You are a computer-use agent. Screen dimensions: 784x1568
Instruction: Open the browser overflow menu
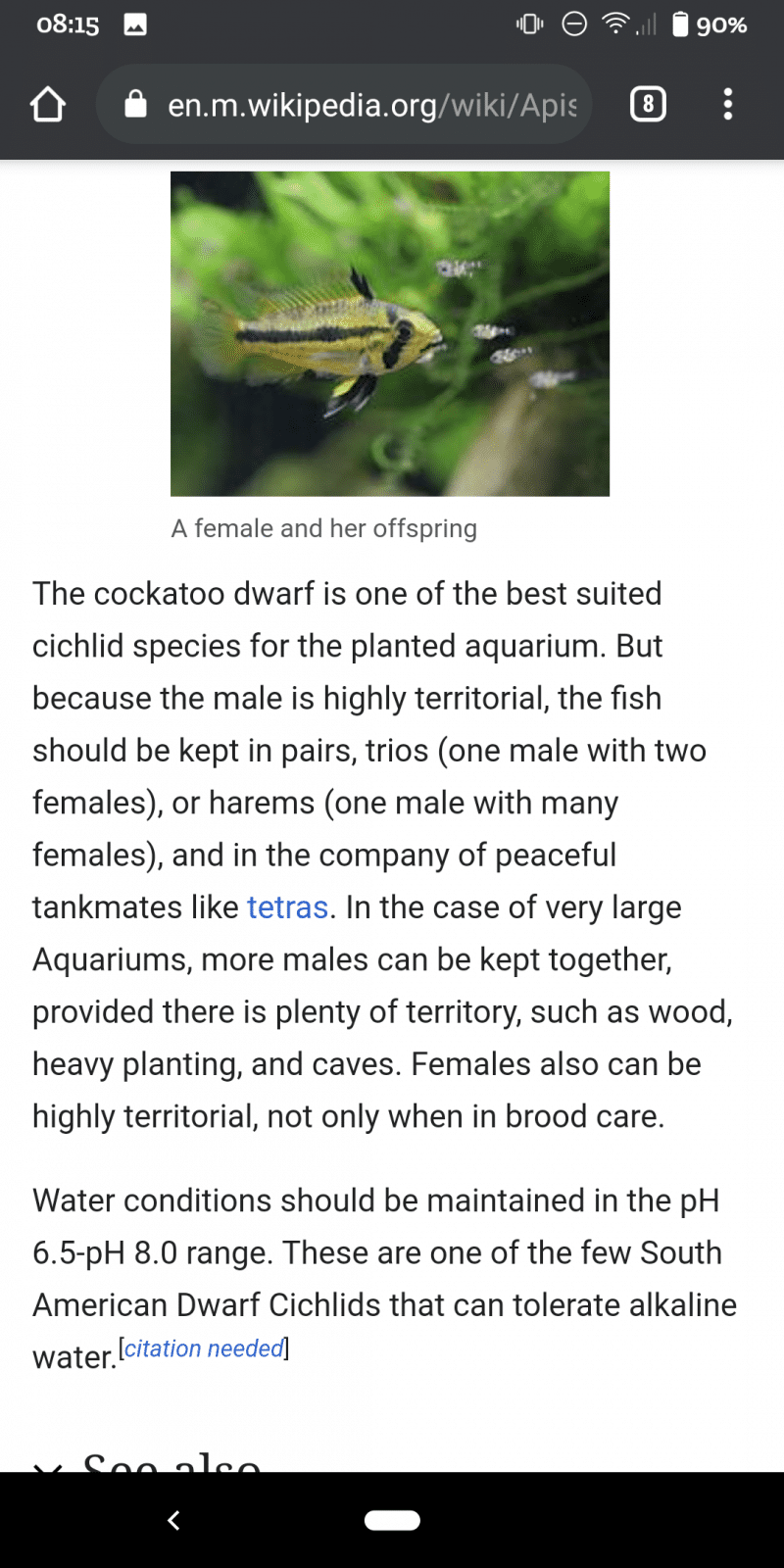click(727, 105)
